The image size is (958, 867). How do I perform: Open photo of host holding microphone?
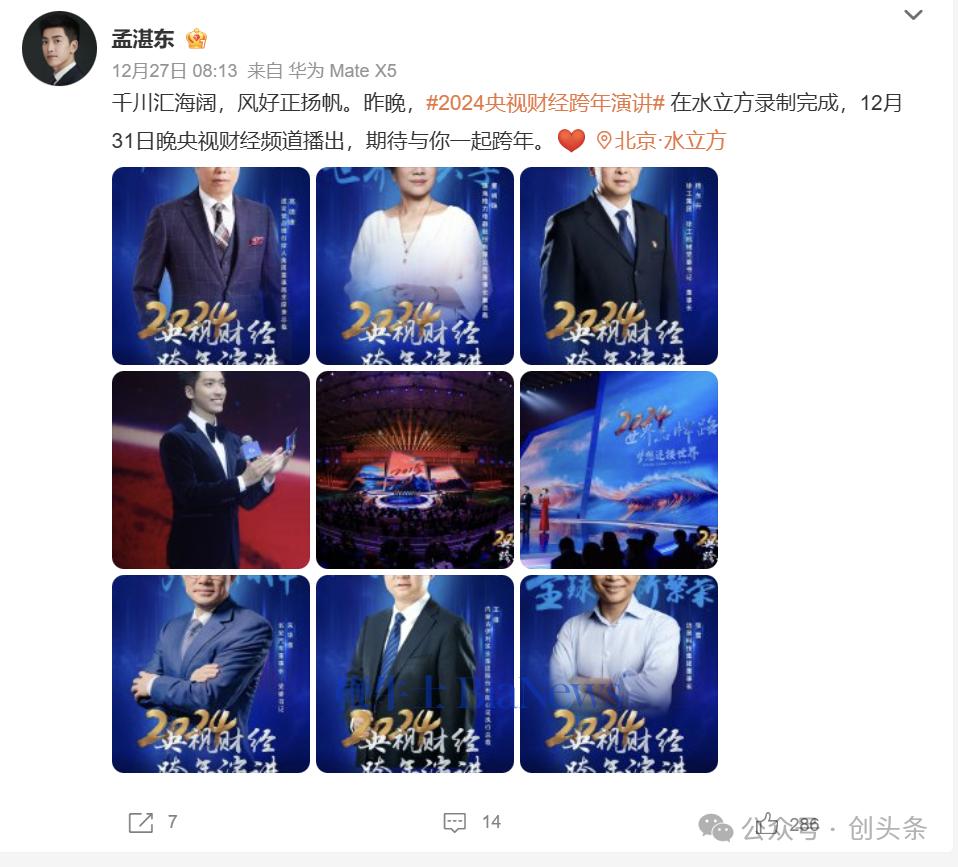point(211,469)
